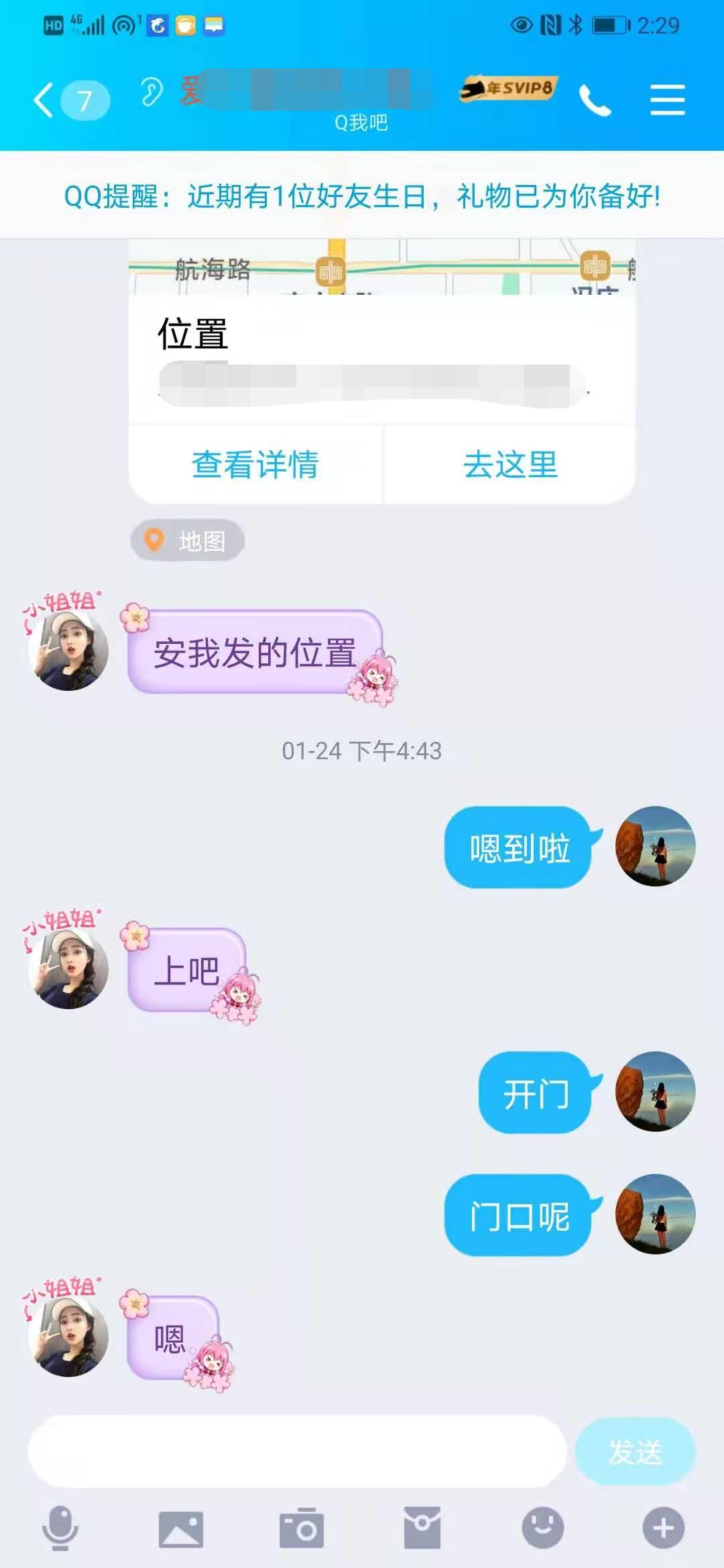Viewport: 724px width, 1568px height.
Task: Open the emoji panel
Action: tap(543, 1528)
